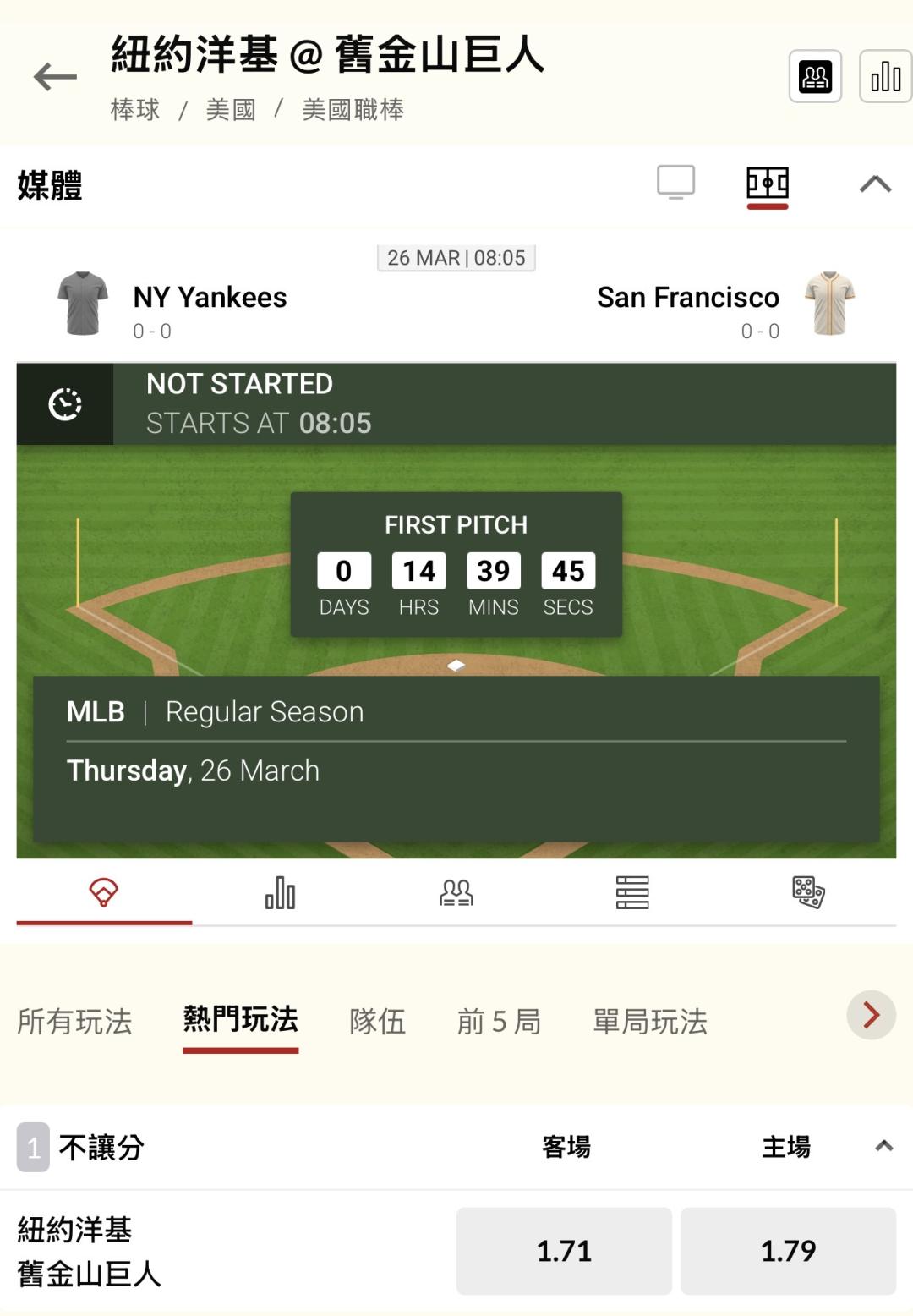The width and height of the screenshot is (913, 1316).
Task: Open the tracker's lineups people tab
Action: tap(456, 892)
